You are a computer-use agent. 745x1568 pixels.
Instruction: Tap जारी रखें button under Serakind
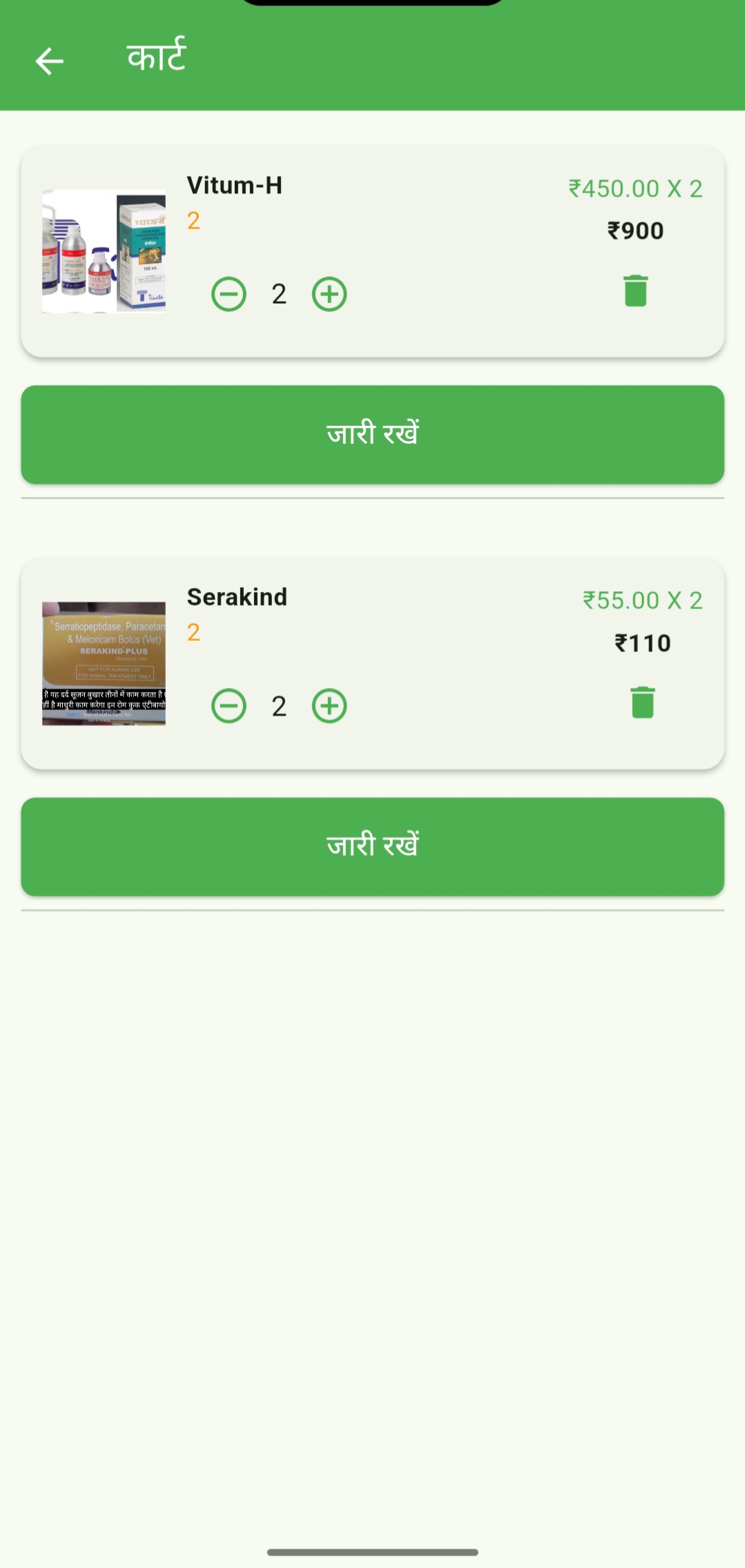(x=372, y=846)
